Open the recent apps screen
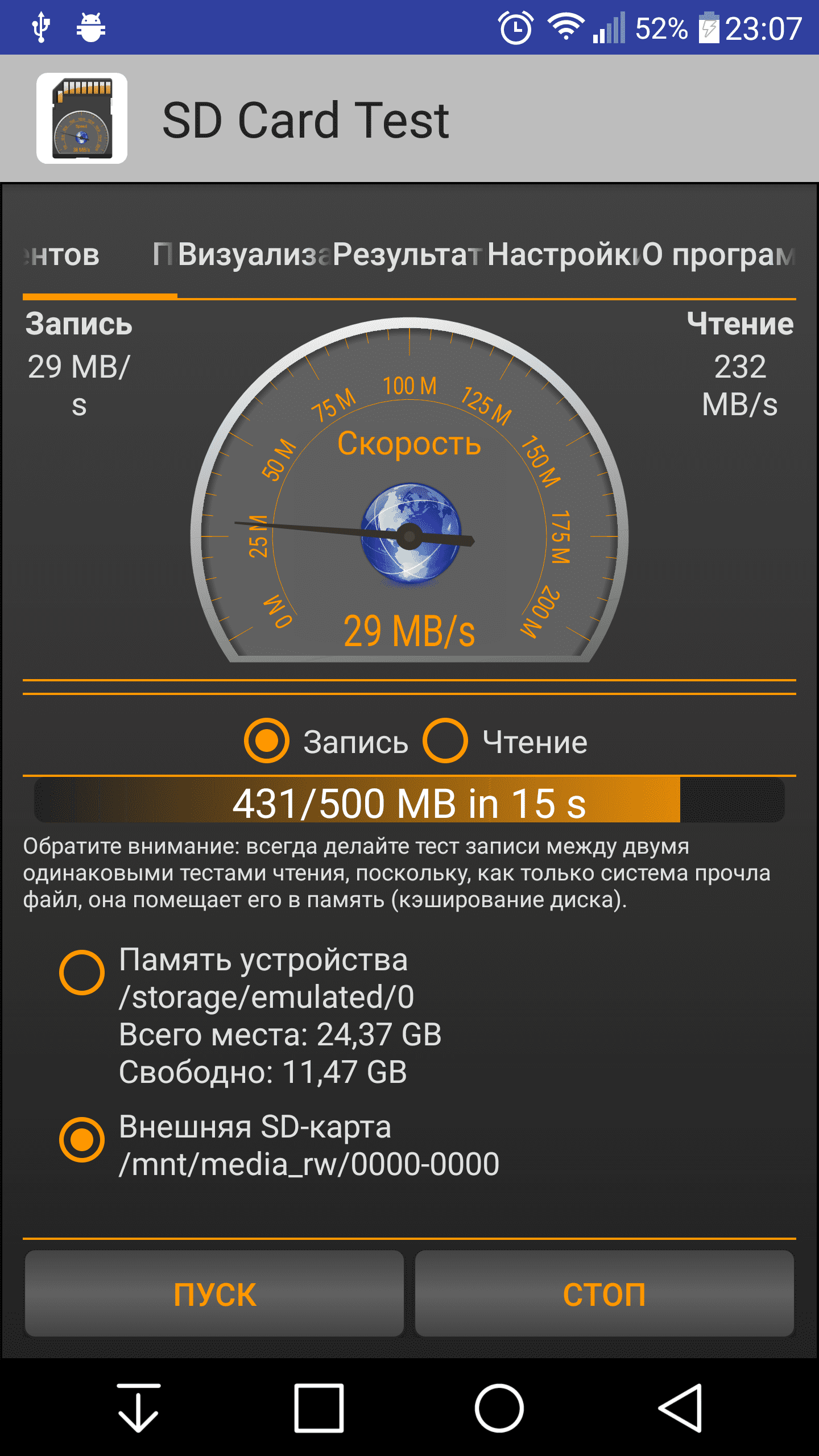 tap(318, 1408)
